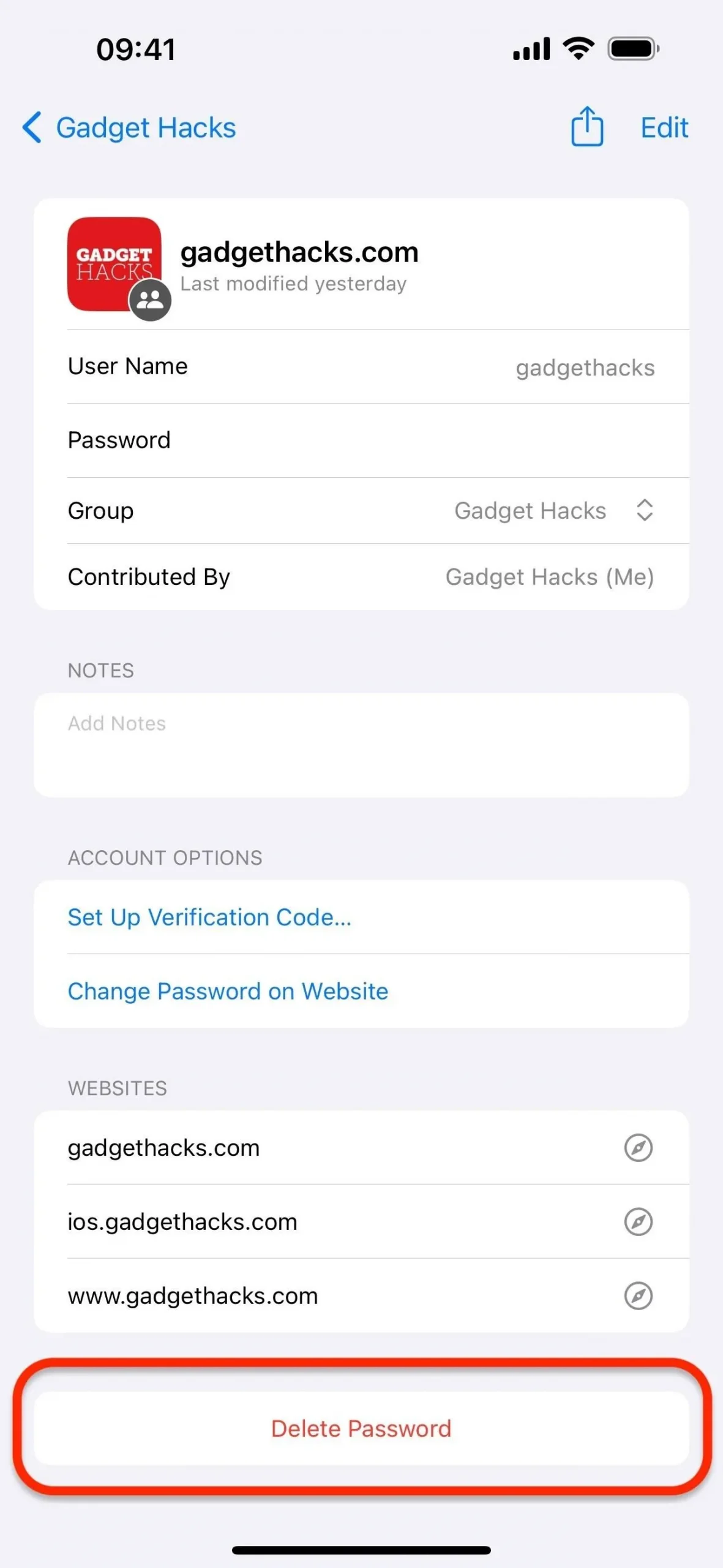Image resolution: width=723 pixels, height=1568 pixels.
Task: Select Set Up Verification Code
Action: click(209, 917)
